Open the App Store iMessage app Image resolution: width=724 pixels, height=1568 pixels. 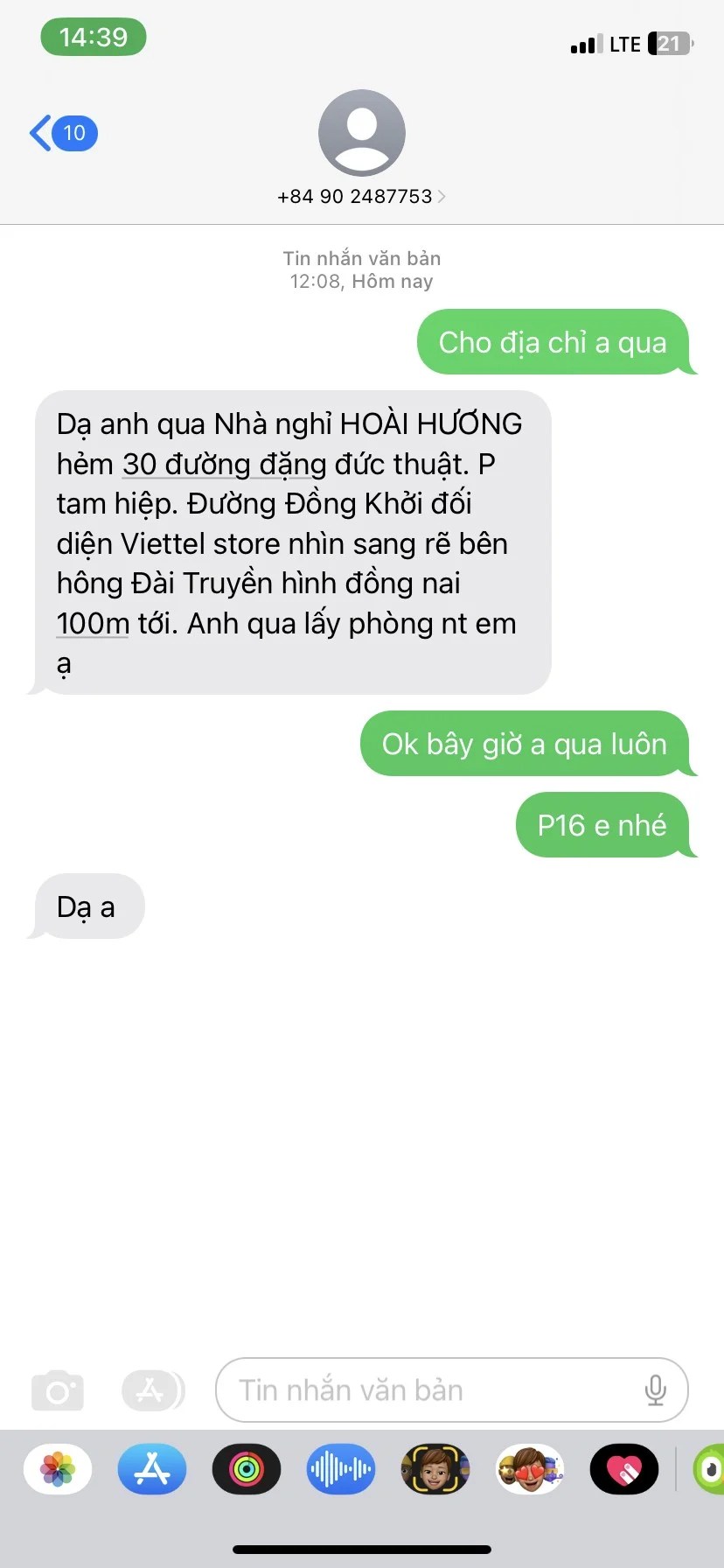pos(152,1469)
